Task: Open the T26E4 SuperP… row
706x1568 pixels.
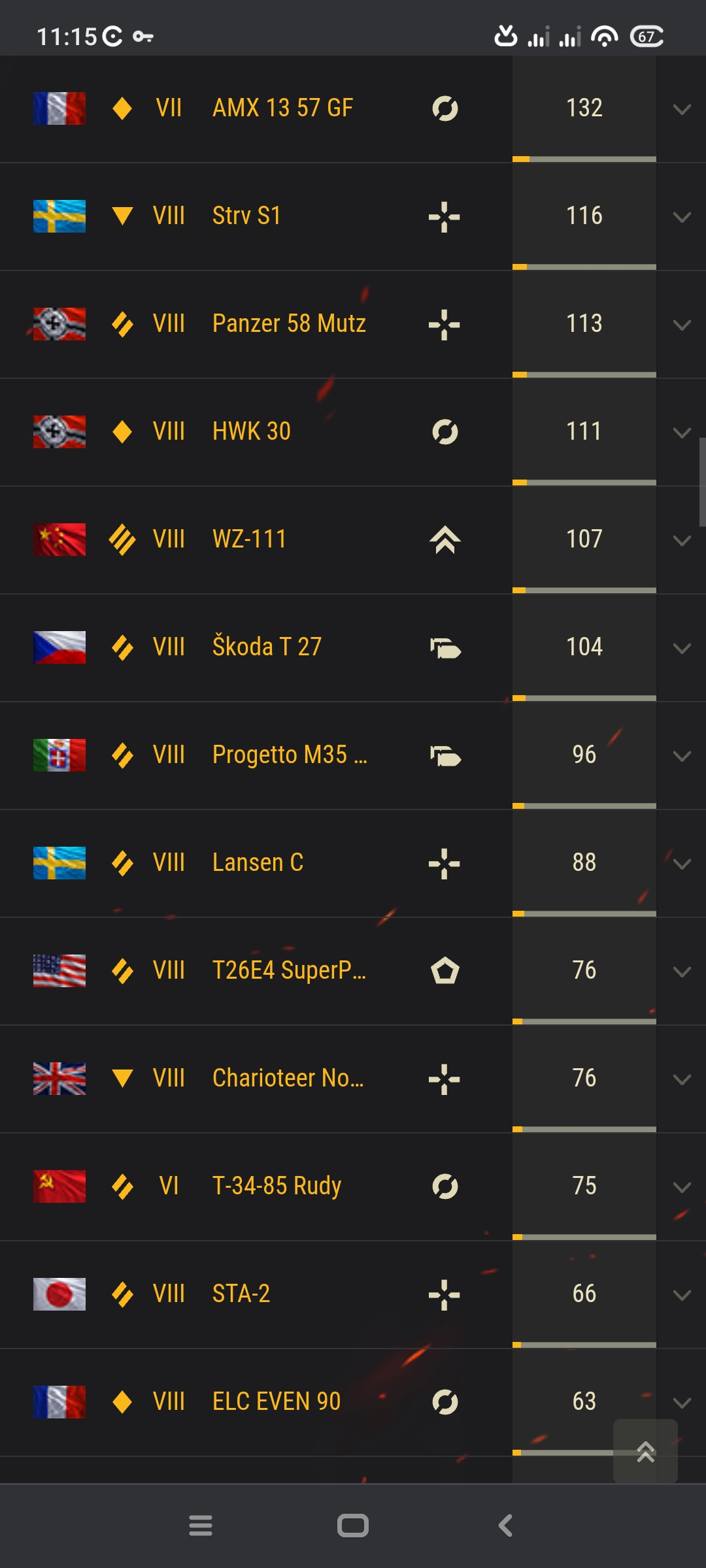Action: [353, 972]
